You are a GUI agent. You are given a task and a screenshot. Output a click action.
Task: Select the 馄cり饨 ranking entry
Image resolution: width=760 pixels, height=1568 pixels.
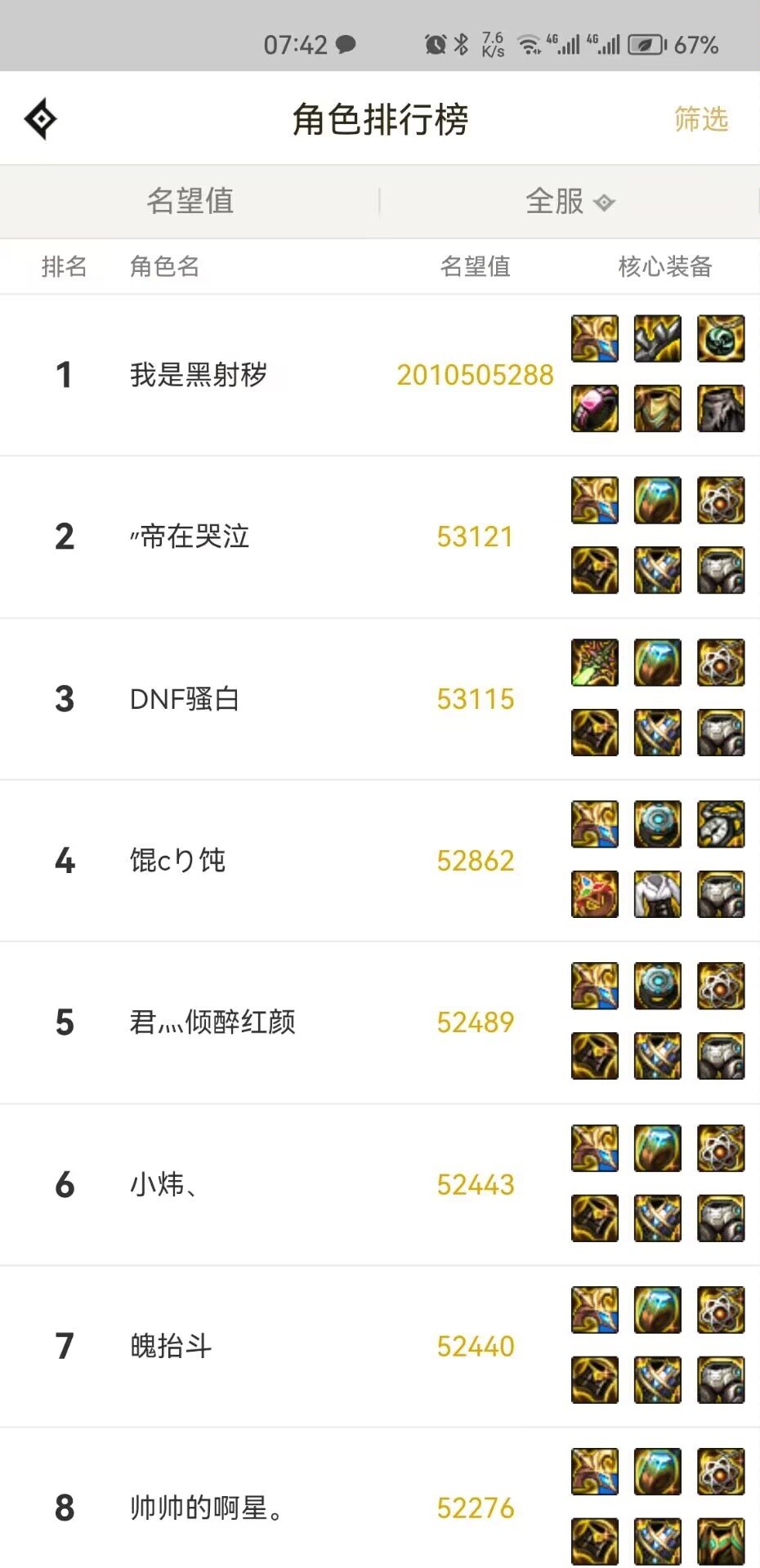click(x=178, y=860)
